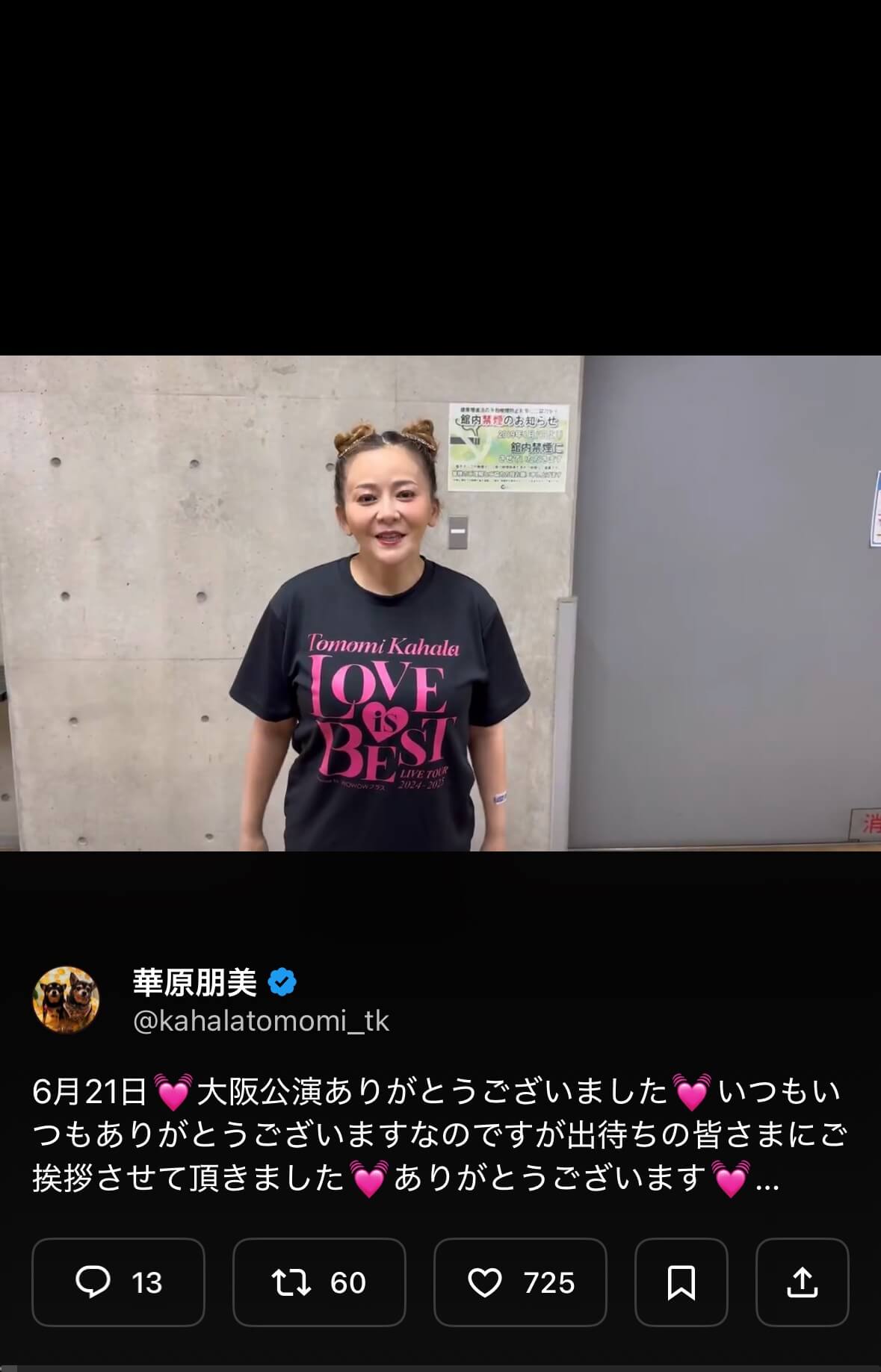Like the post with 725 likes

(520, 1282)
